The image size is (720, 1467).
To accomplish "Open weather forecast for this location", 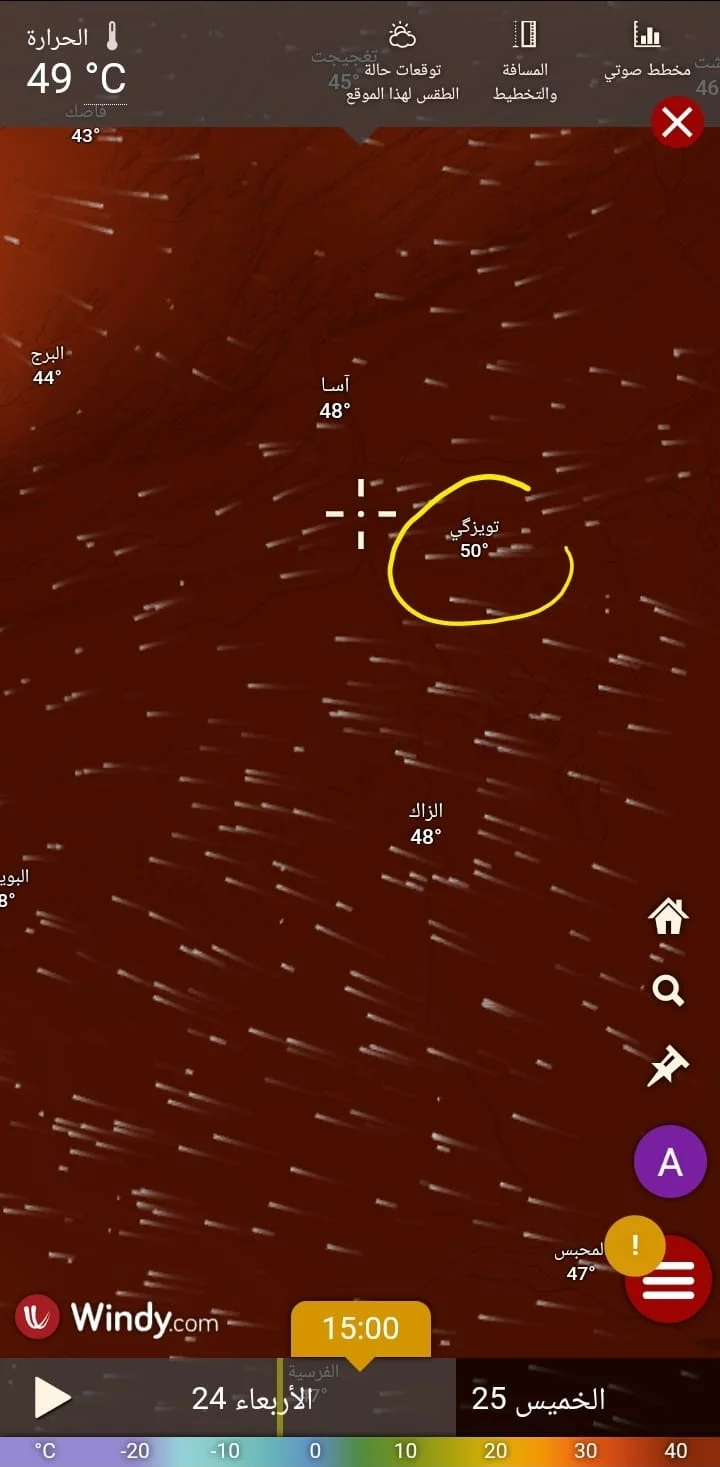I will click(402, 64).
